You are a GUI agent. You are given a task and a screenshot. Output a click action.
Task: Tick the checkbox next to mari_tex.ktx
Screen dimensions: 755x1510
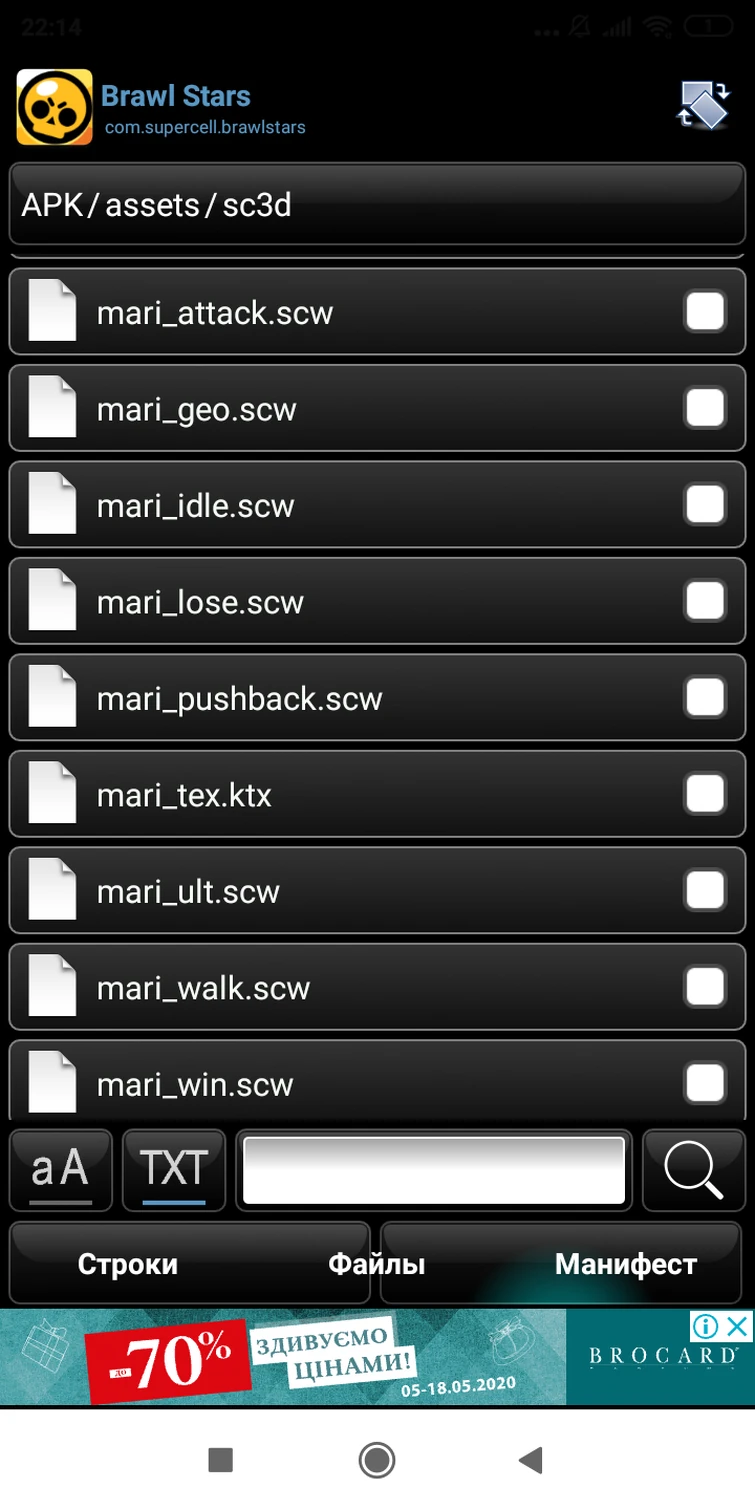click(704, 795)
